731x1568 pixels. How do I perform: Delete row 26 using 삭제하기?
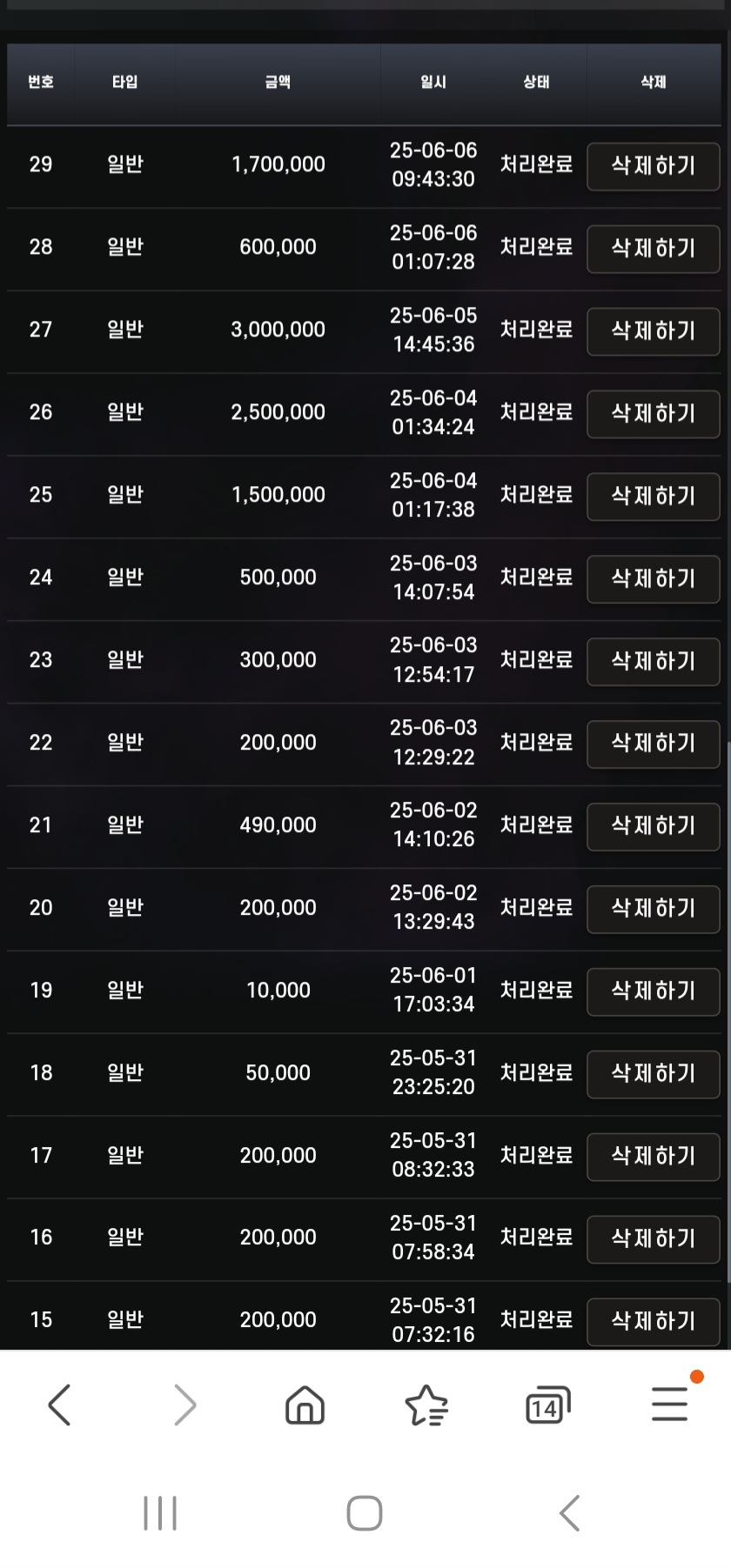(x=654, y=414)
